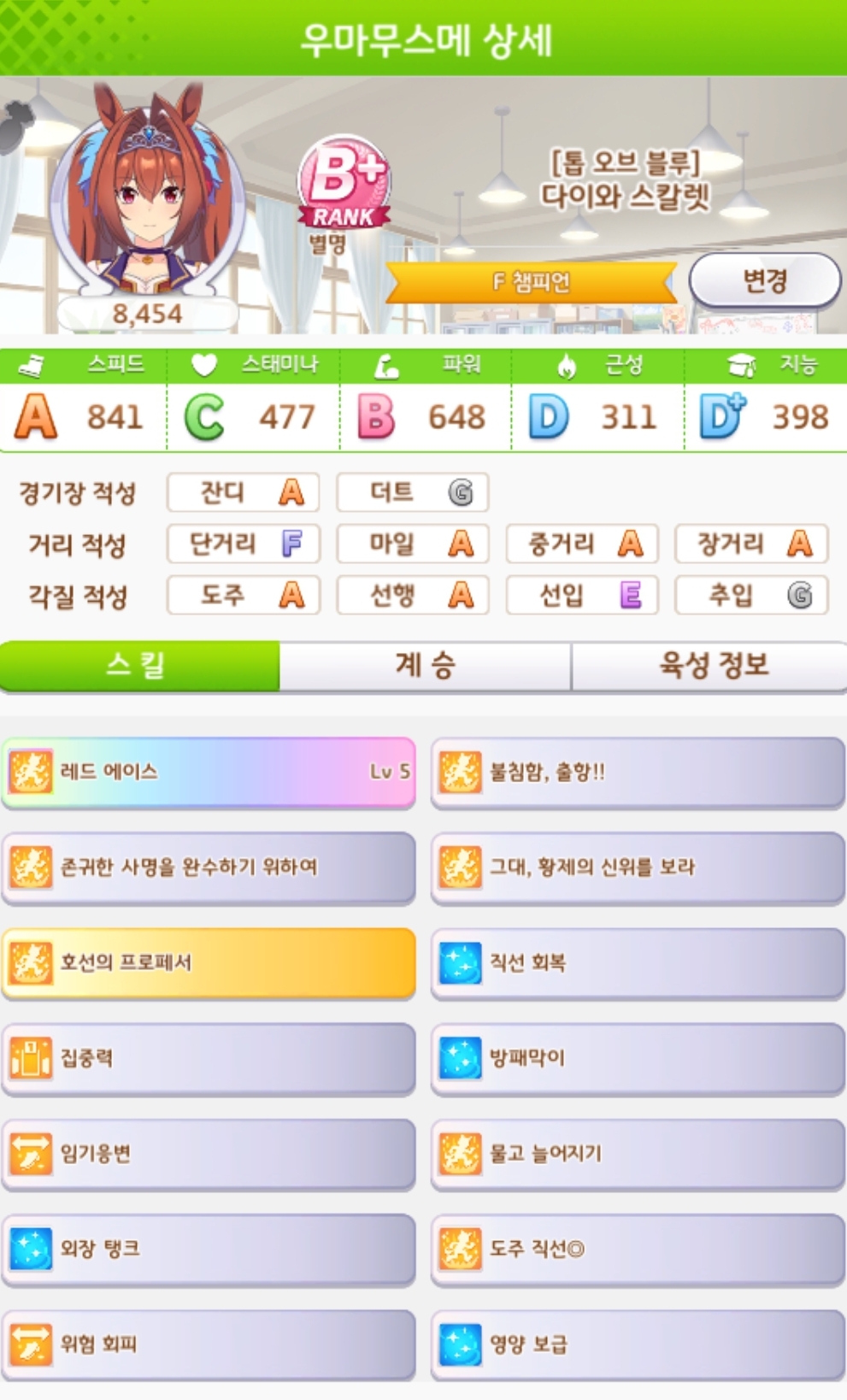Open the 외장 탱크 skill
This screenshot has width=847, height=1400.
[209, 1250]
